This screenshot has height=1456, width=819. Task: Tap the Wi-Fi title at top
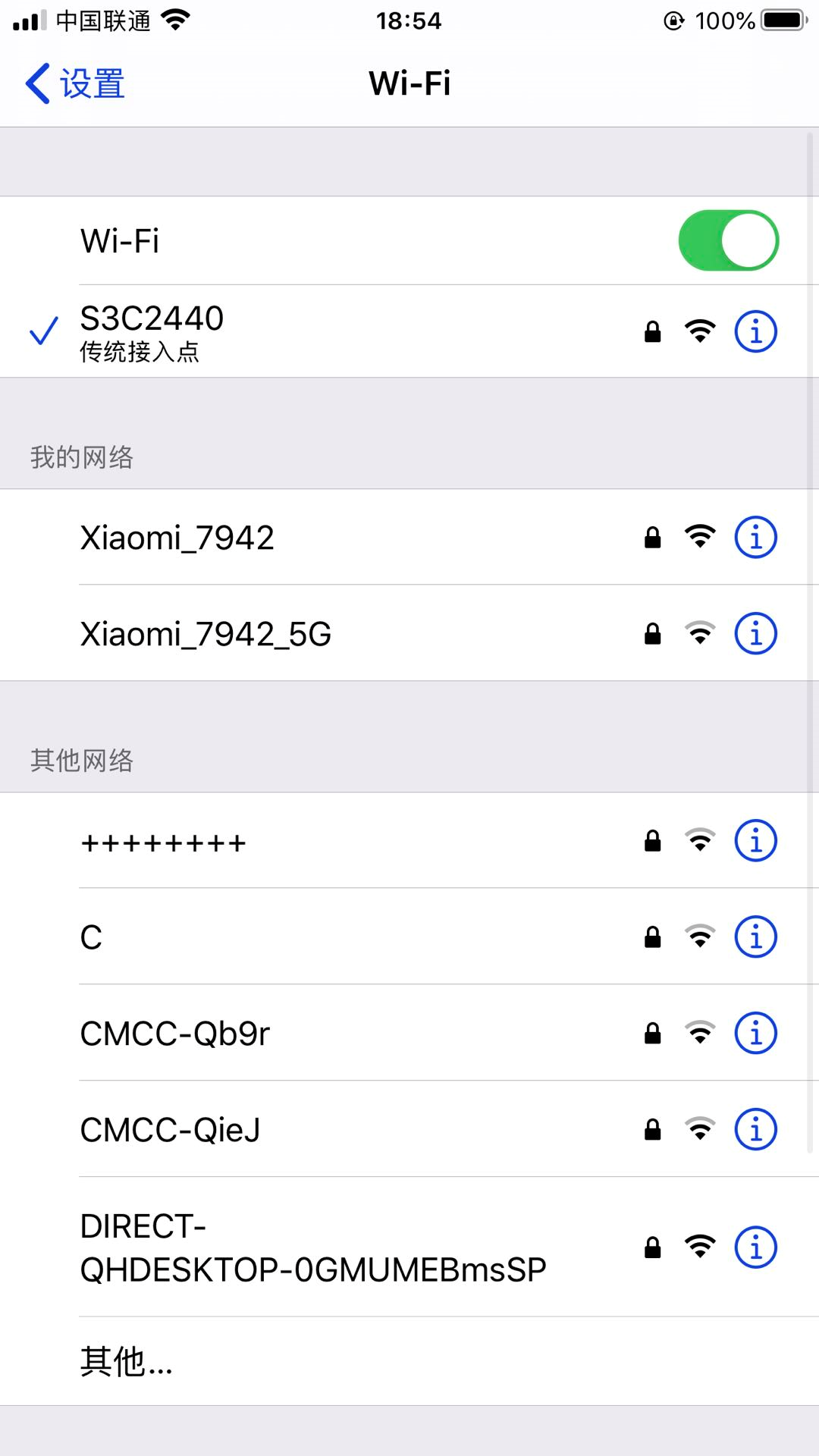tap(409, 83)
